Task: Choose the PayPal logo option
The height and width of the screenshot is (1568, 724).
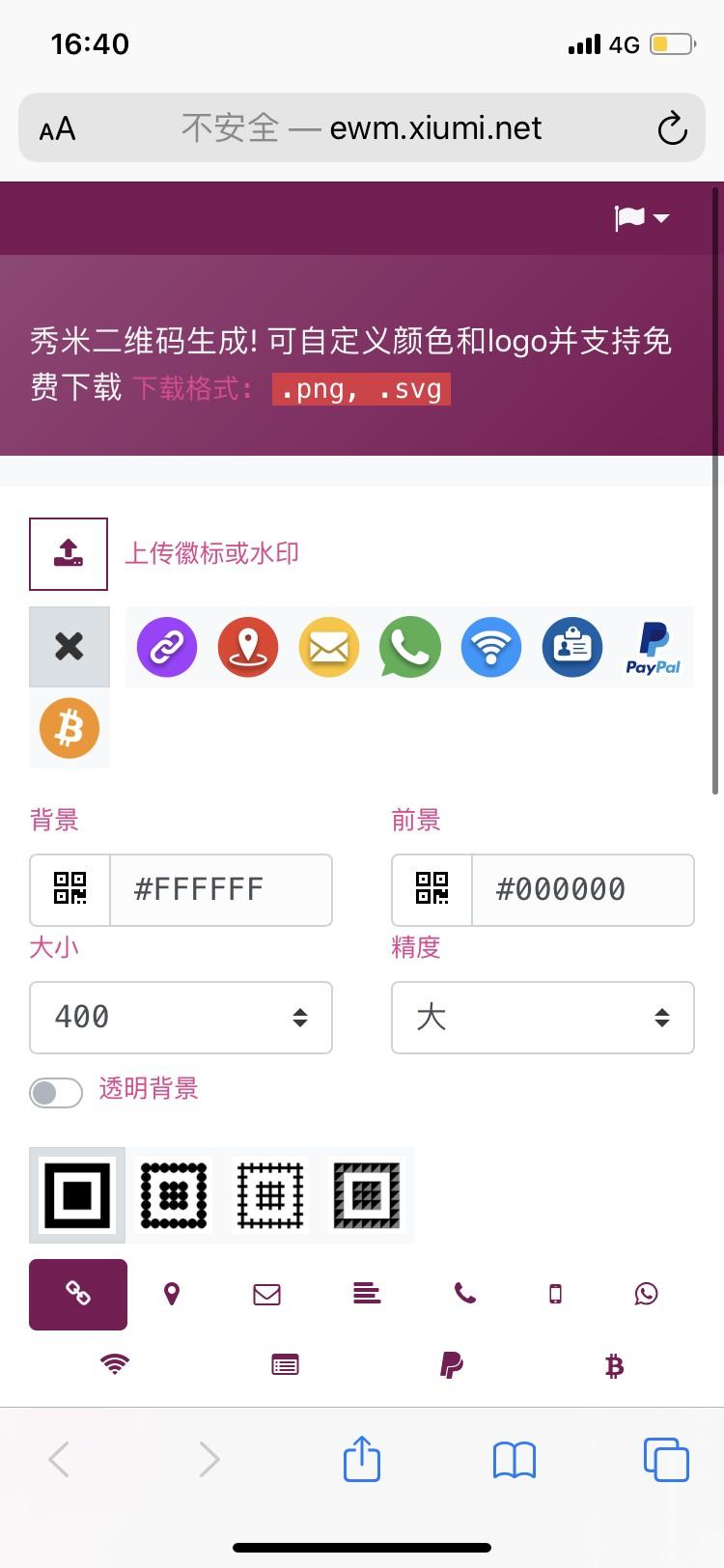Action: coord(653,647)
